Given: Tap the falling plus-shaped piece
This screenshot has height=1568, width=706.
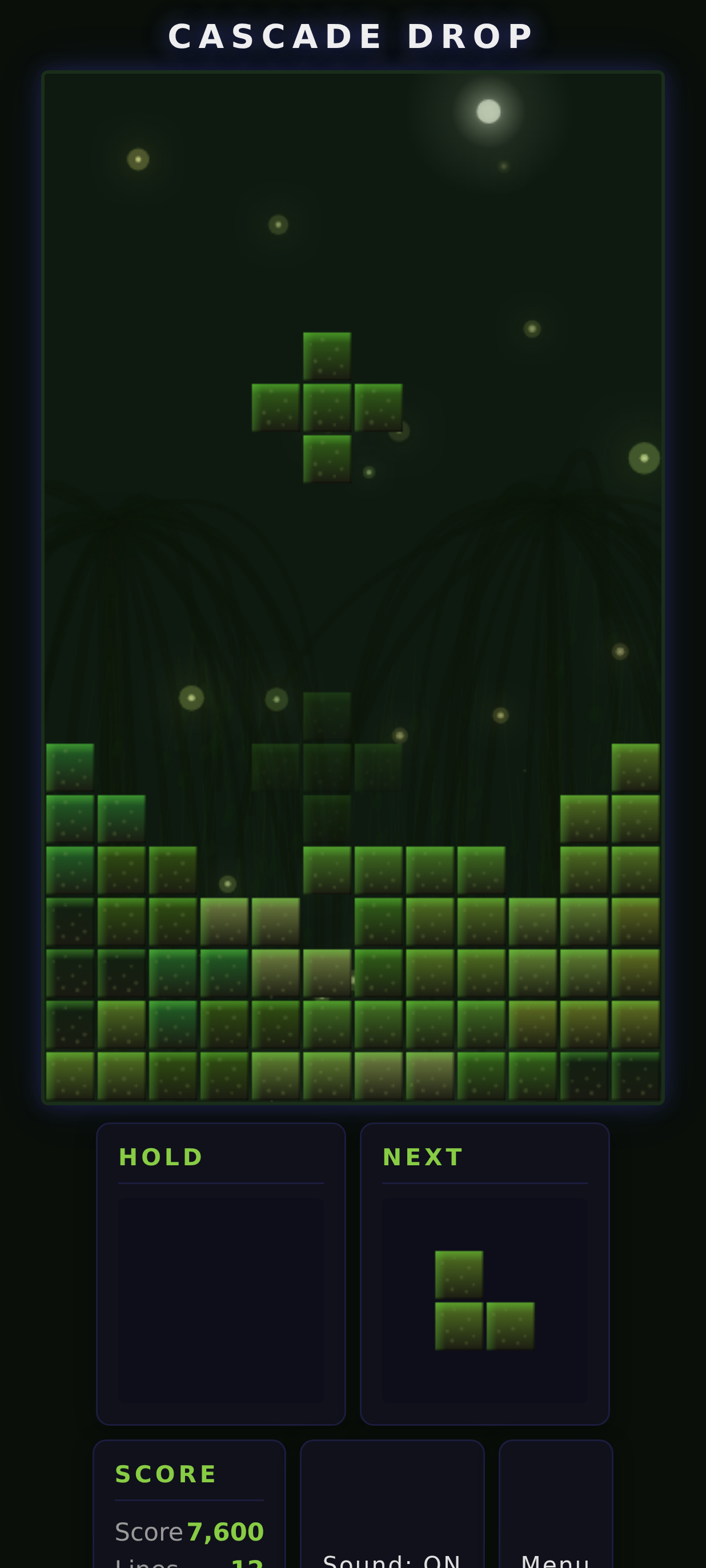Looking at the screenshot, I should pos(327,406).
